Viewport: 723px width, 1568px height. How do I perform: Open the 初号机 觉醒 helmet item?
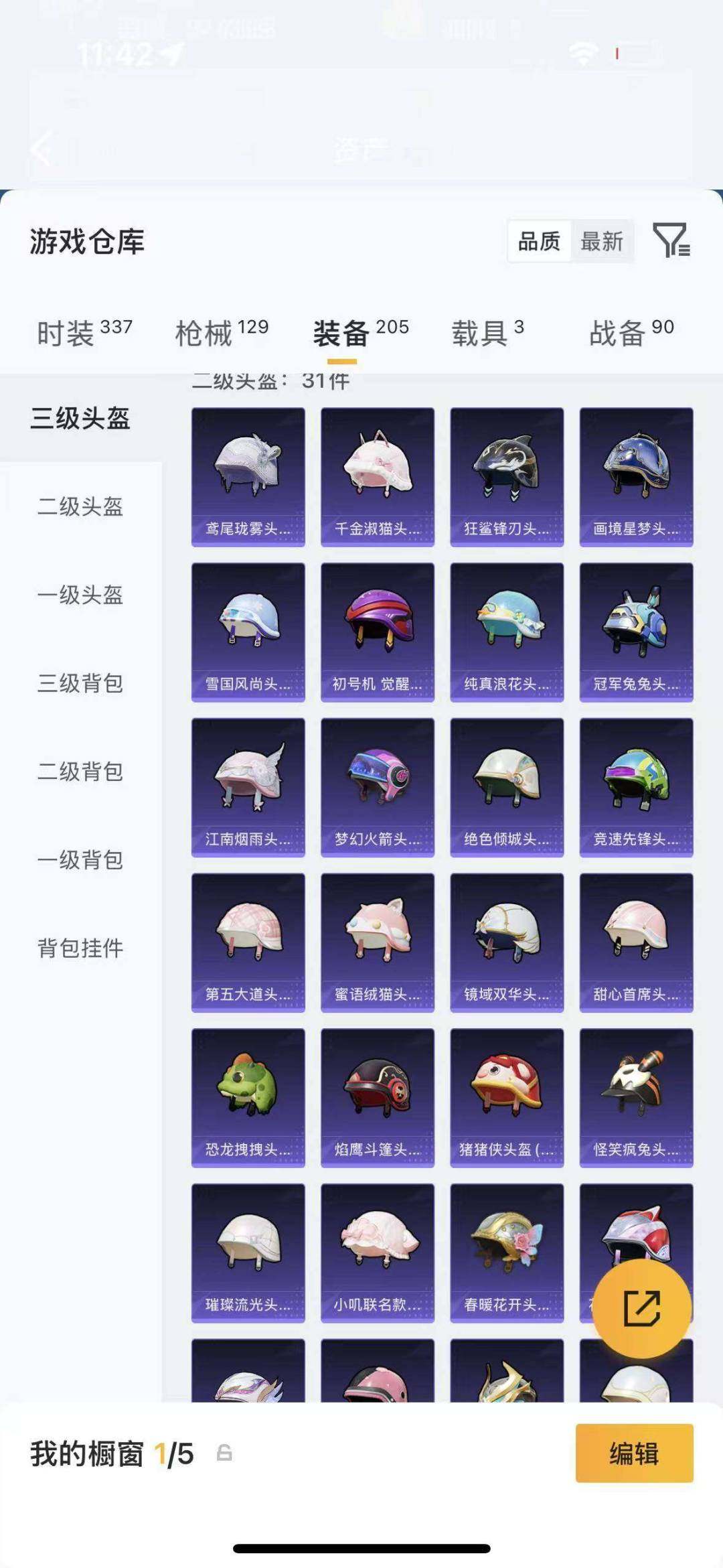377,628
